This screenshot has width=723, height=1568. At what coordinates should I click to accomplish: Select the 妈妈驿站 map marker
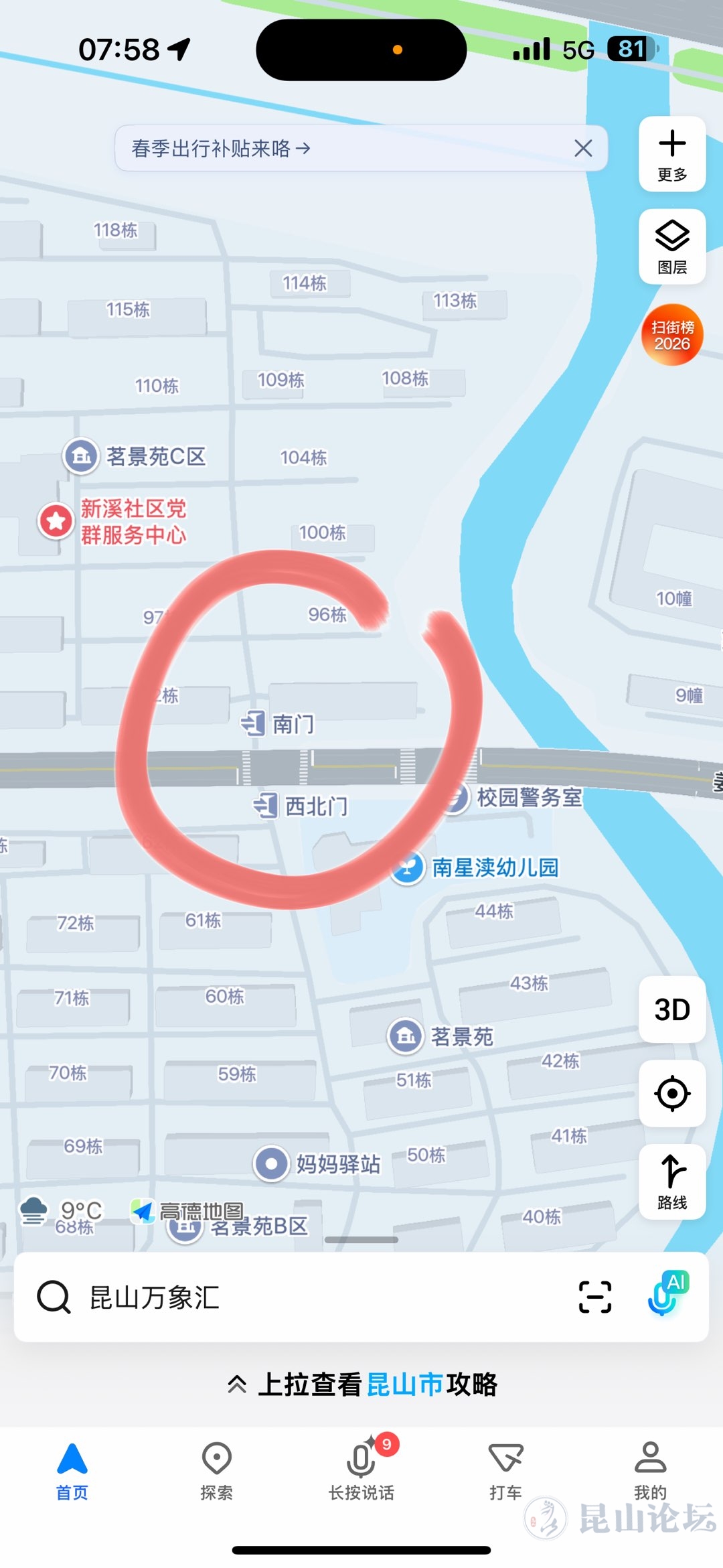tap(271, 1163)
